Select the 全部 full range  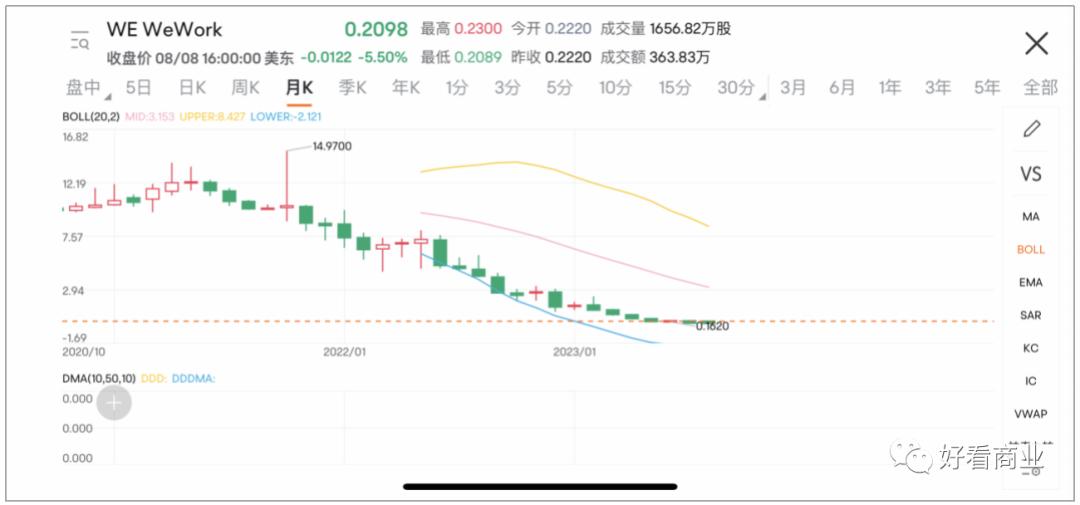[x=1040, y=88]
